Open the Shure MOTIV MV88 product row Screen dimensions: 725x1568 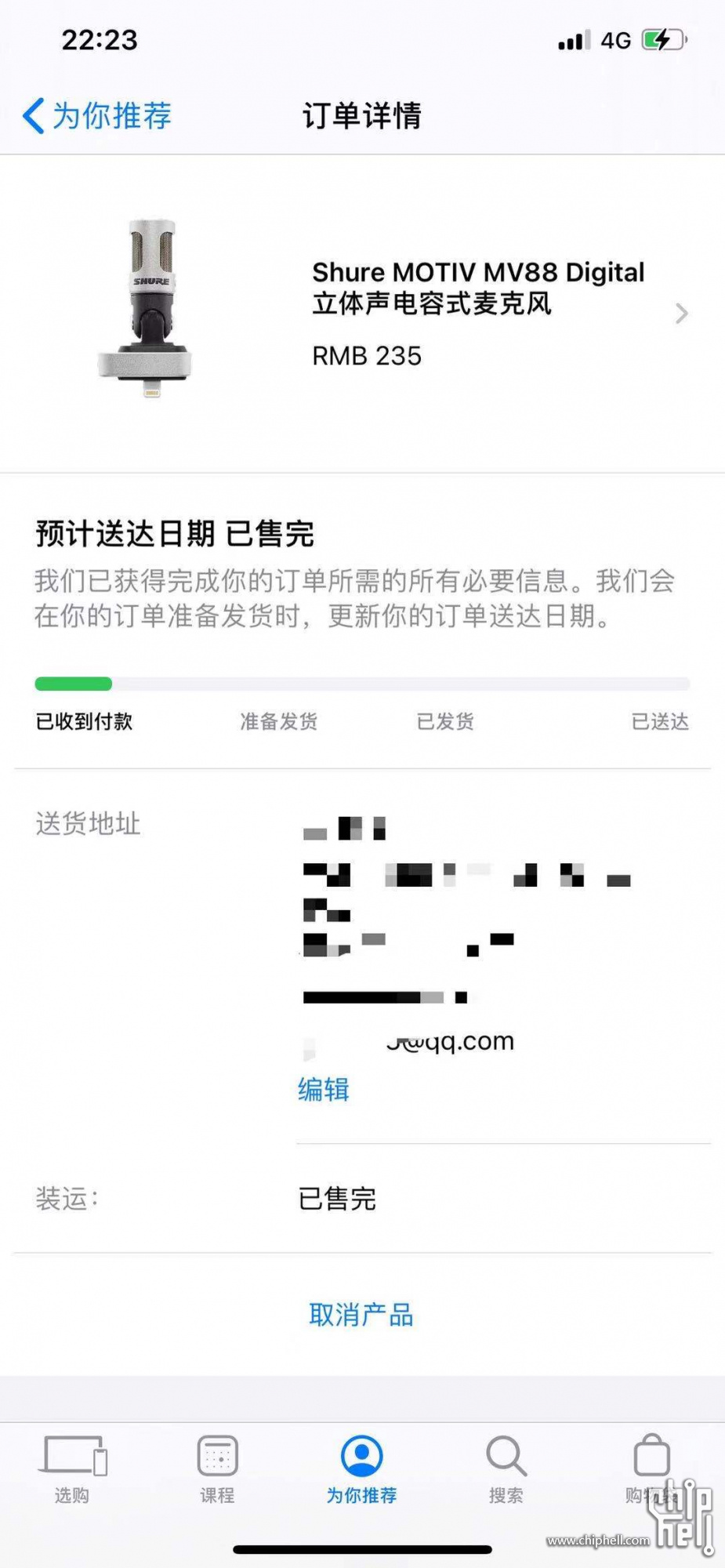click(478, 313)
